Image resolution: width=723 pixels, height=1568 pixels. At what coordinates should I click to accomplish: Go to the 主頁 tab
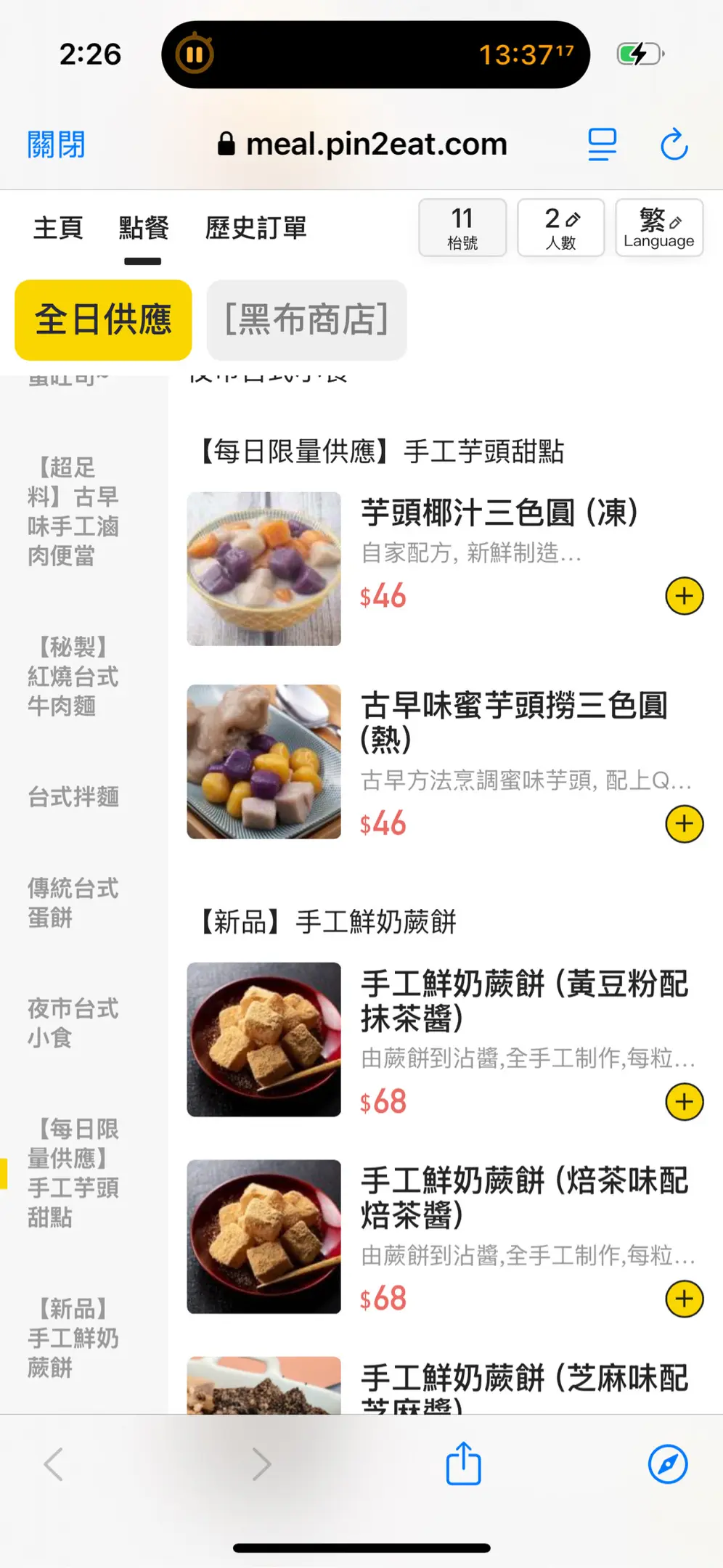[x=58, y=228]
